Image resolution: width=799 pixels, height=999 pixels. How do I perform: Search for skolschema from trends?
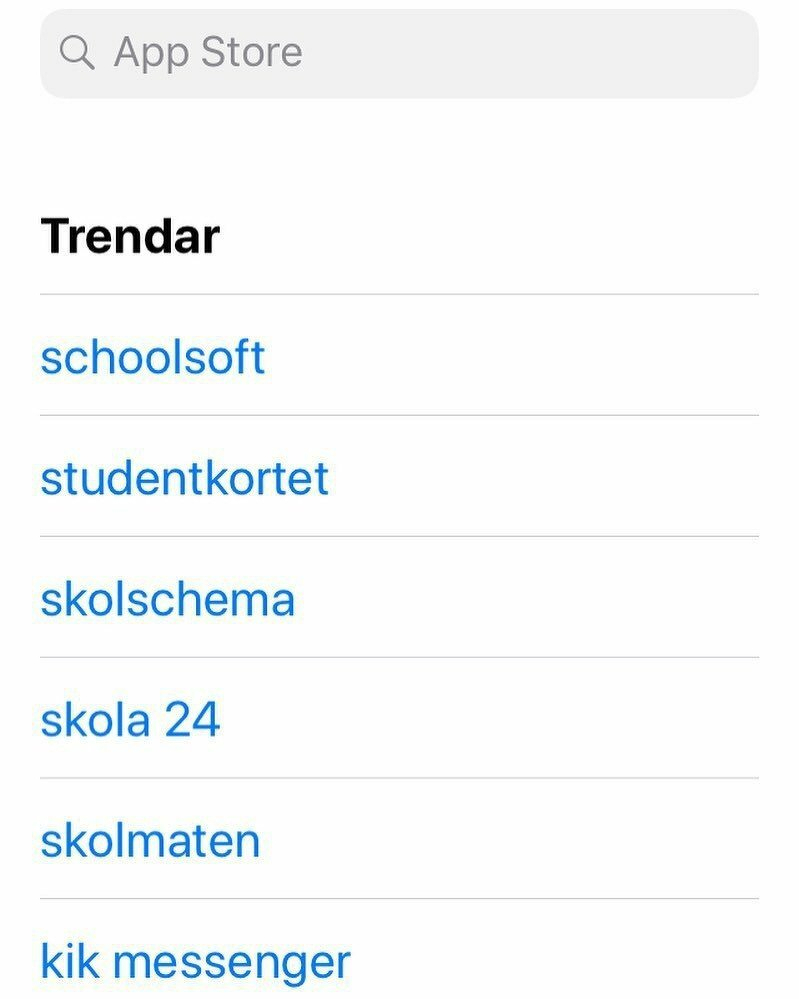point(168,599)
